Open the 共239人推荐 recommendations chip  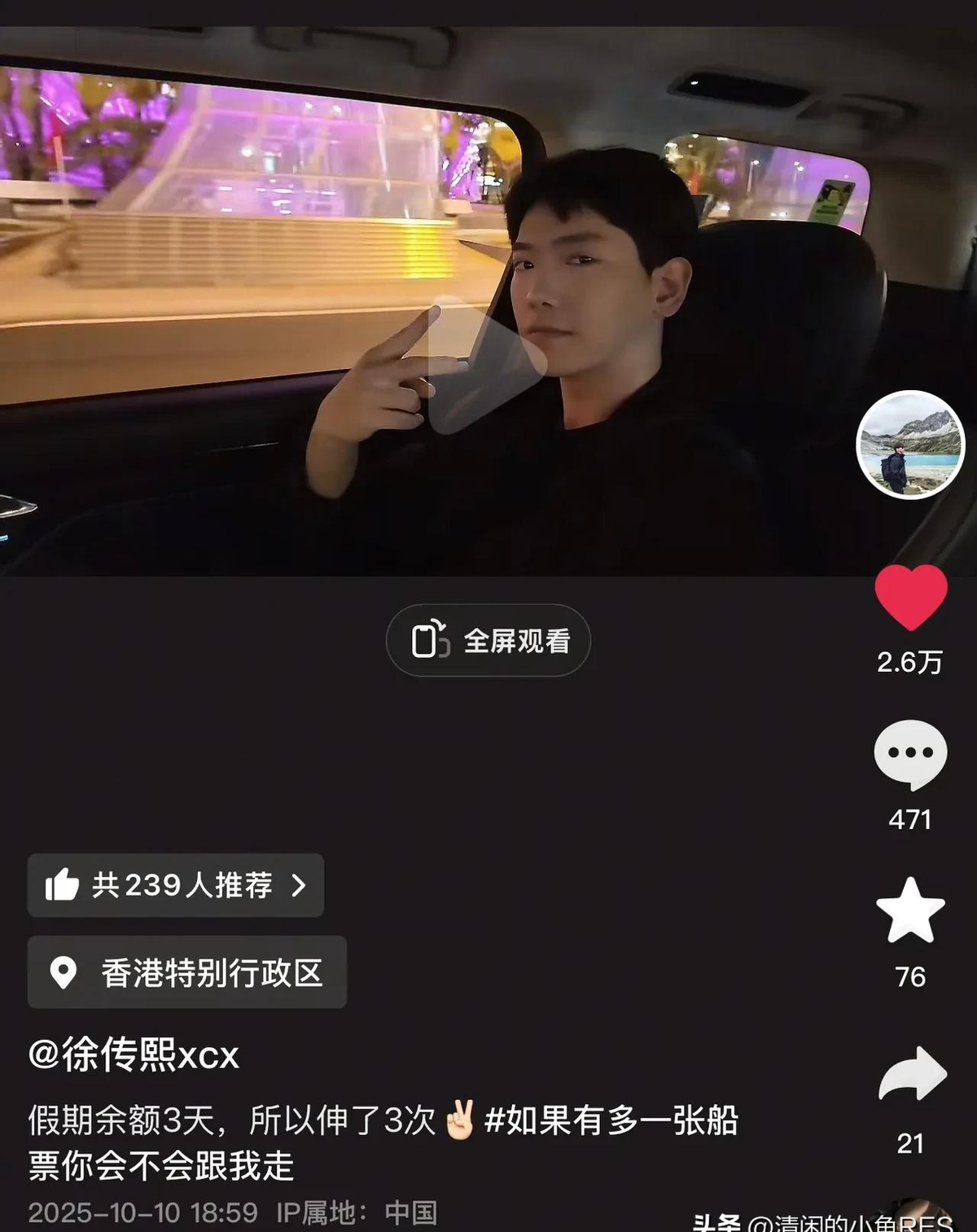click(176, 885)
